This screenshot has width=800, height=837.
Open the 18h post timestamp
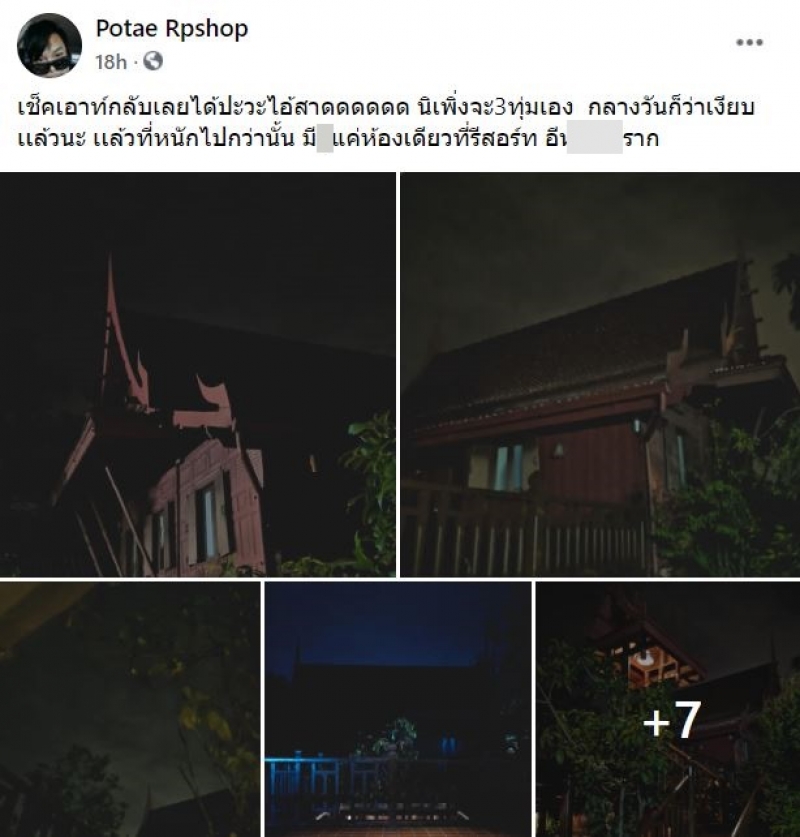click(111, 62)
